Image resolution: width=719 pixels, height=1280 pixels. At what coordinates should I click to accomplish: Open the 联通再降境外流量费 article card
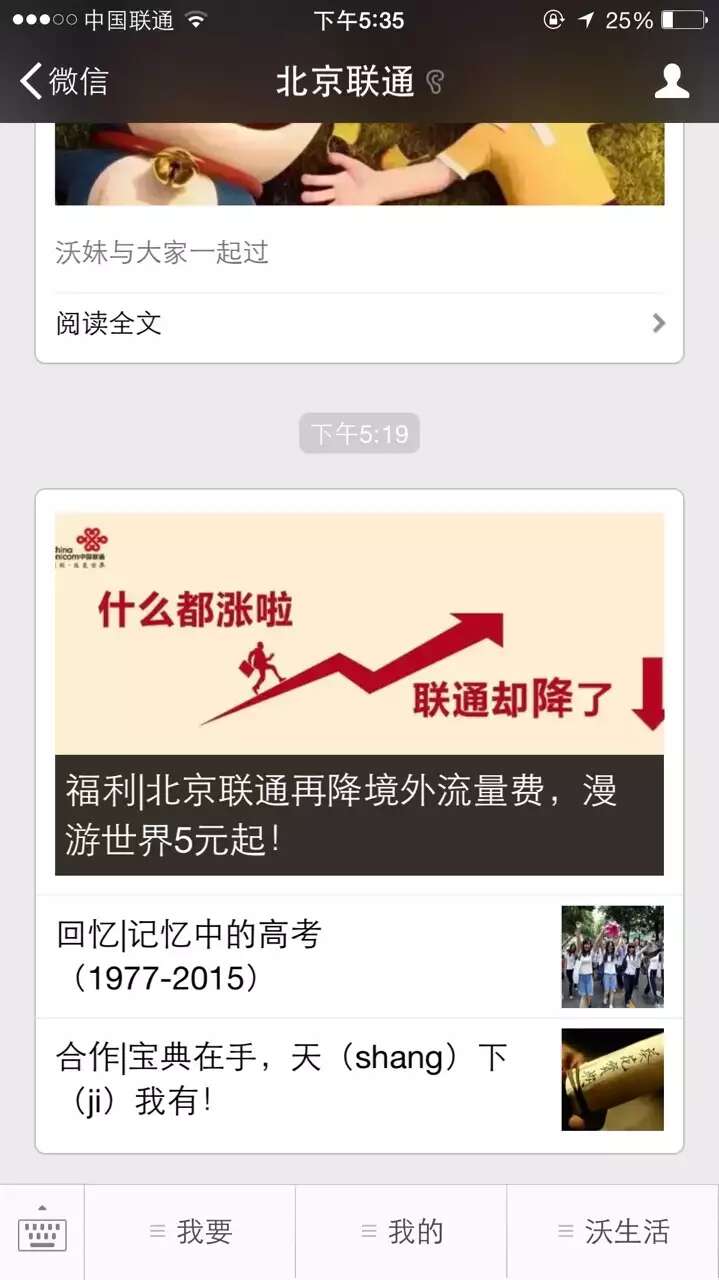[359, 694]
